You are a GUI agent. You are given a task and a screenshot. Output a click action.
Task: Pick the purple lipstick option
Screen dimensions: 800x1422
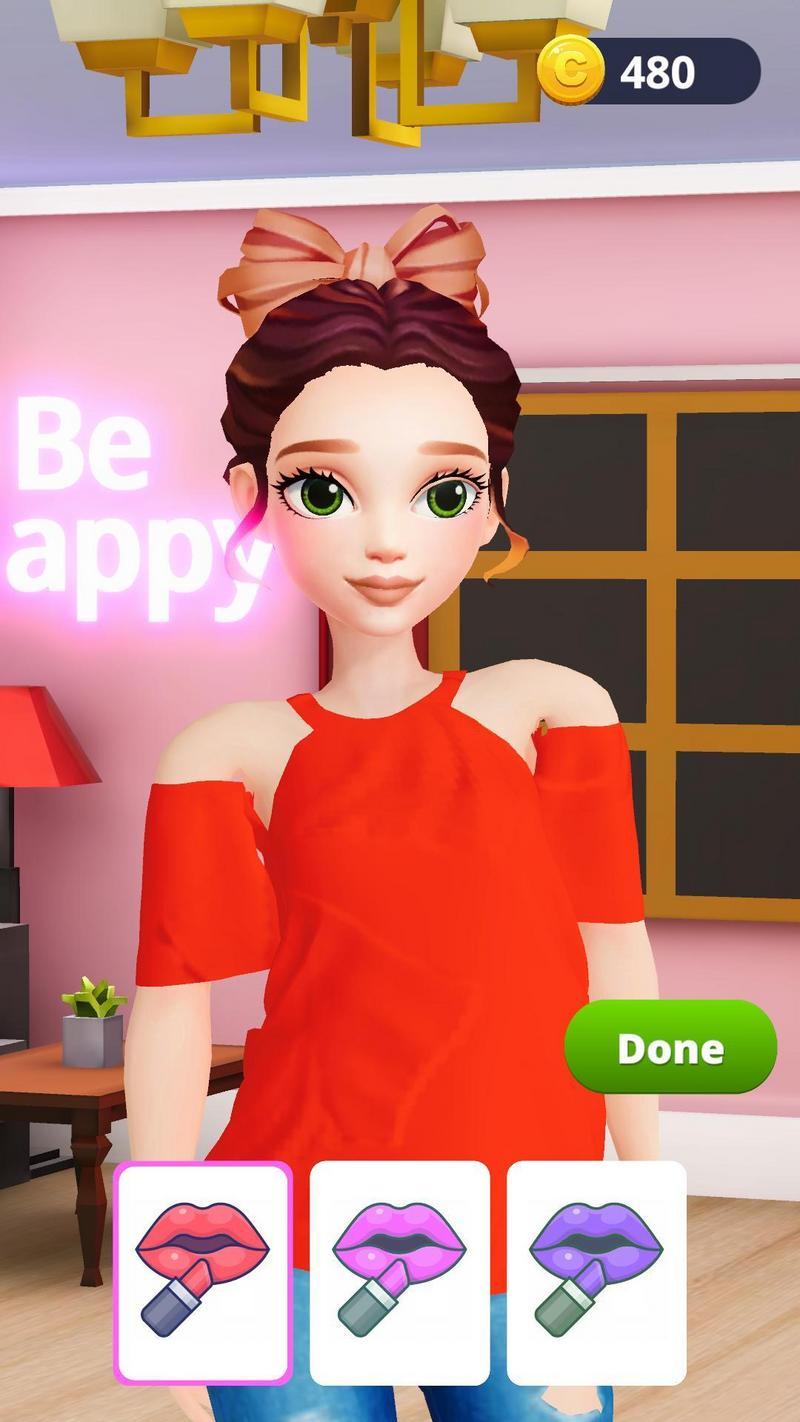[596, 1272]
